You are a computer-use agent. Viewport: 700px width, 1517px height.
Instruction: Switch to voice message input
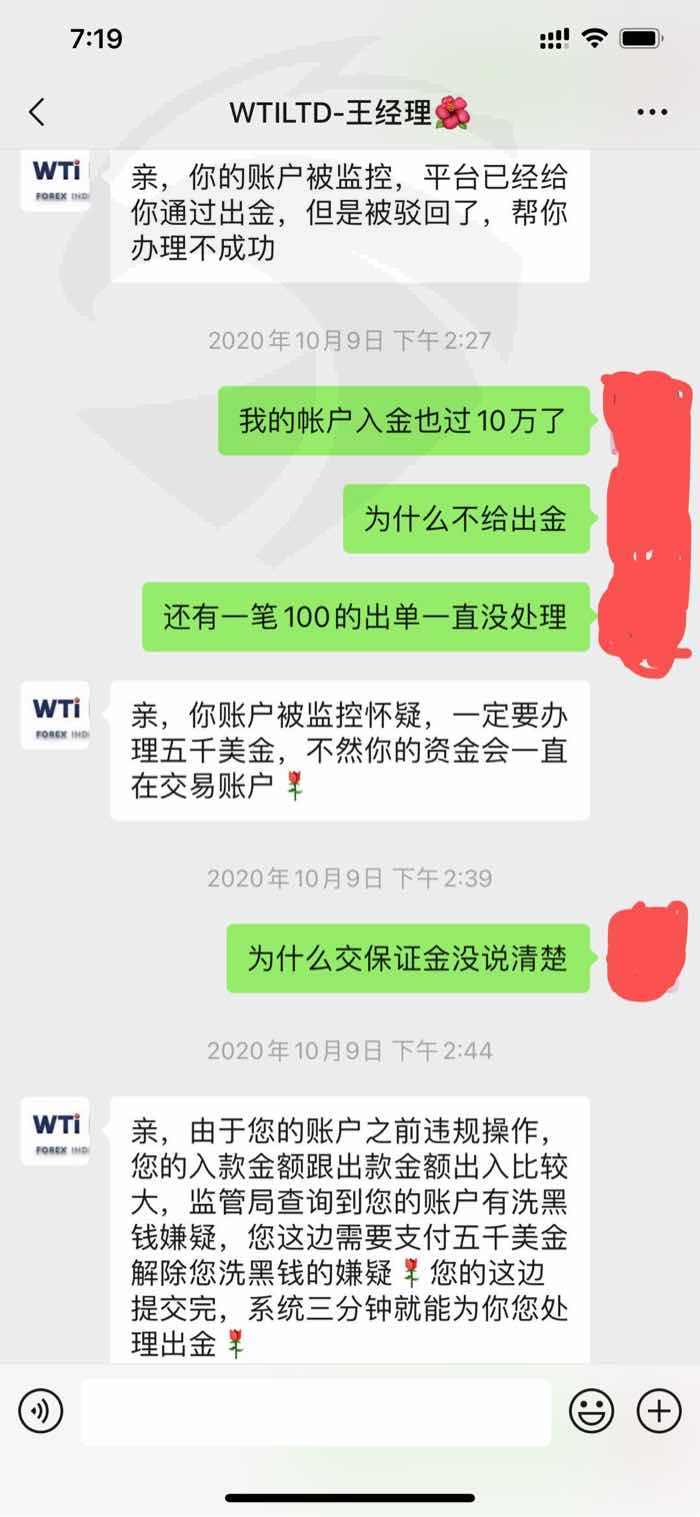click(x=40, y=1411)
